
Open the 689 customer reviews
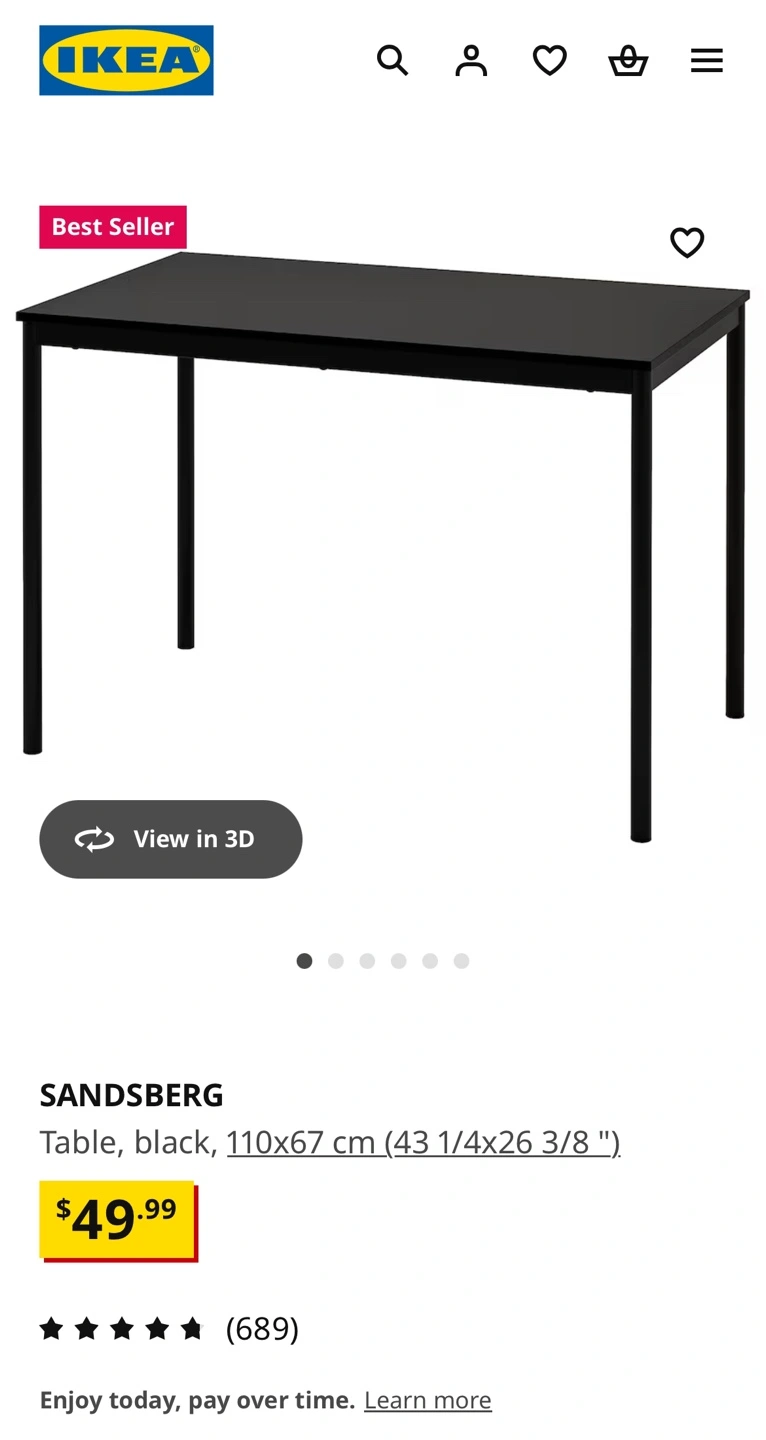(x=262, y=1328)
